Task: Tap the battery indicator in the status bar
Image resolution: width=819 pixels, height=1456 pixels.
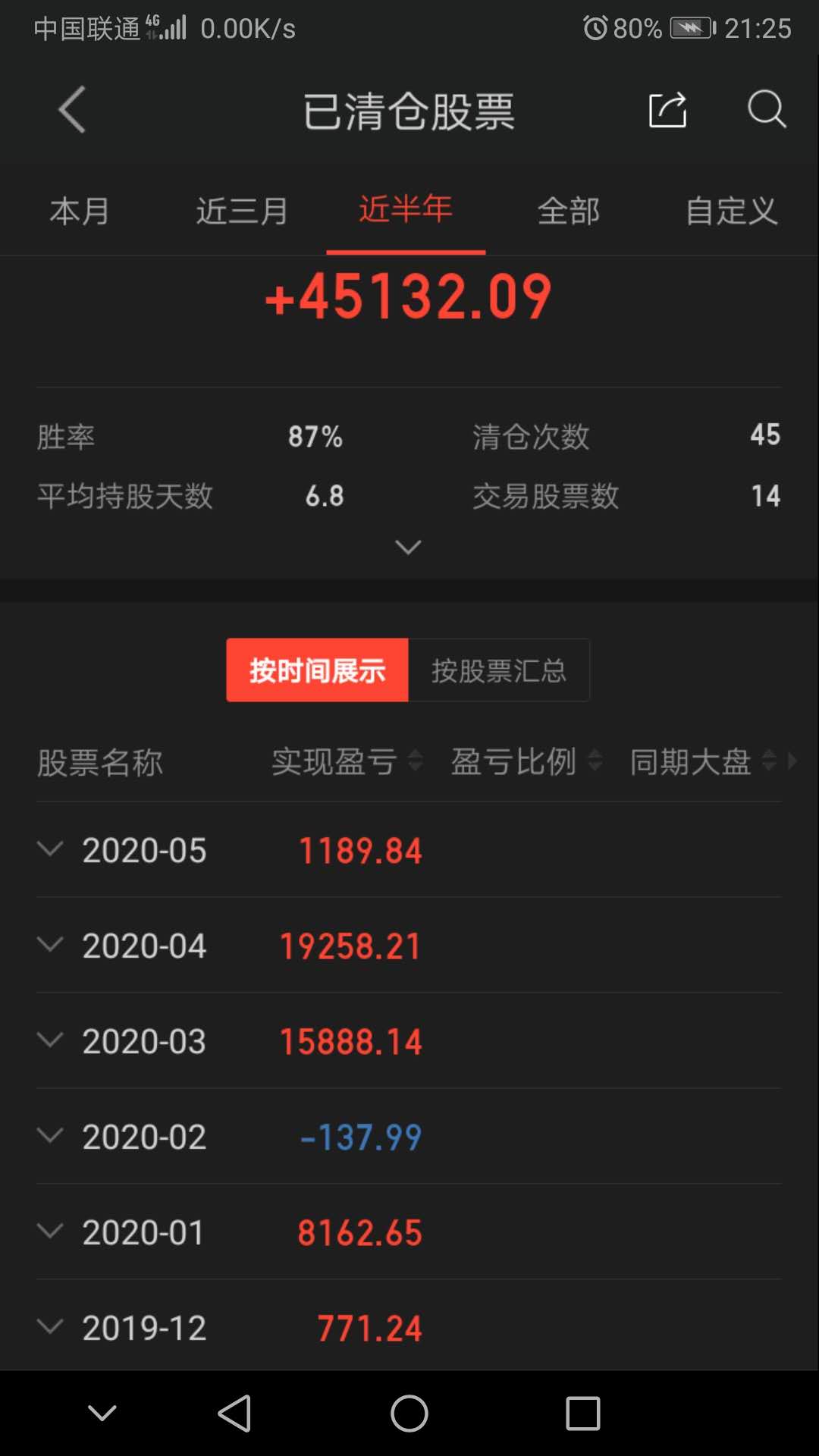Action: click(691, 28)
